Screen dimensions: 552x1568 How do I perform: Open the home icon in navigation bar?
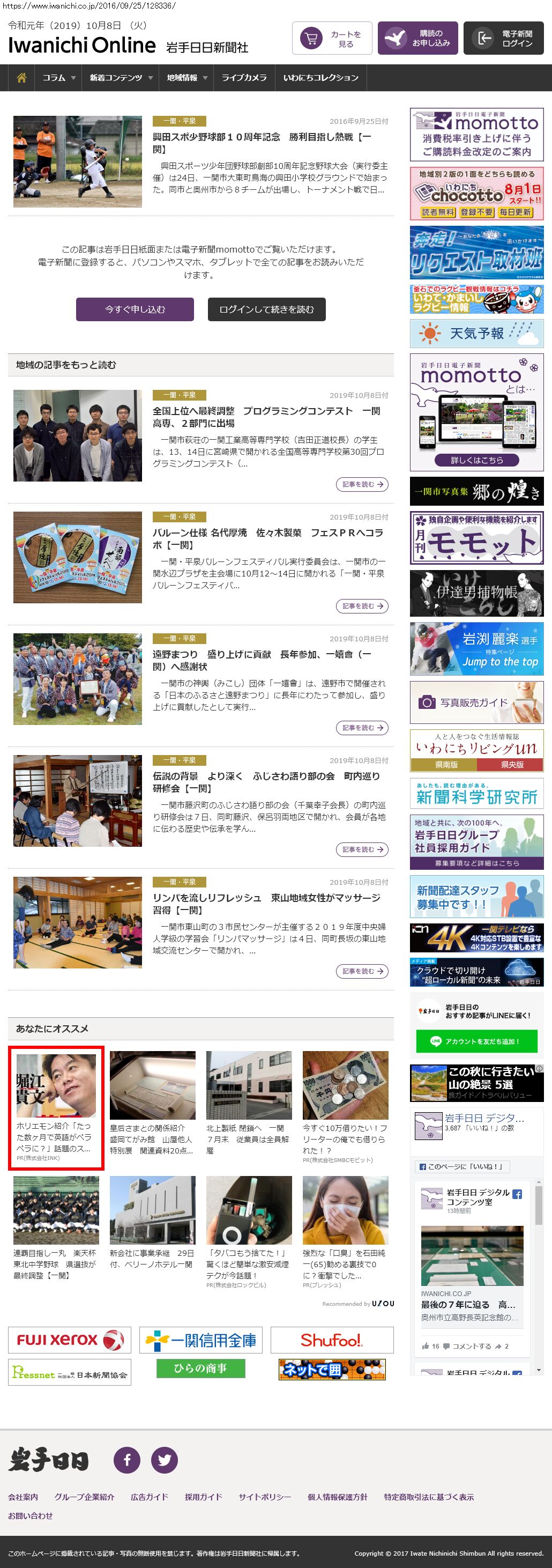(21, 78)
